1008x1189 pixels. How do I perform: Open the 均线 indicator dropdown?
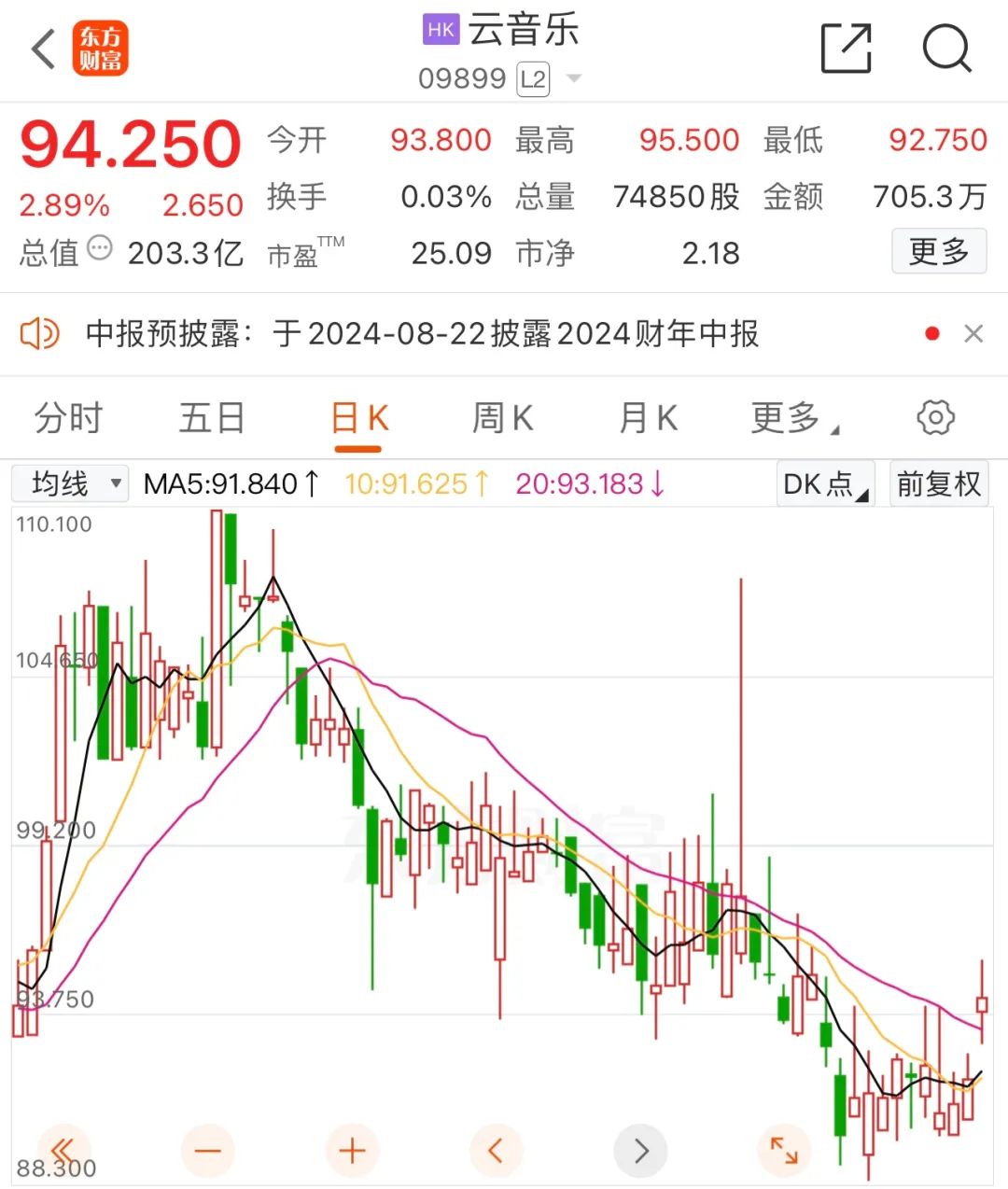pos(70,483)
